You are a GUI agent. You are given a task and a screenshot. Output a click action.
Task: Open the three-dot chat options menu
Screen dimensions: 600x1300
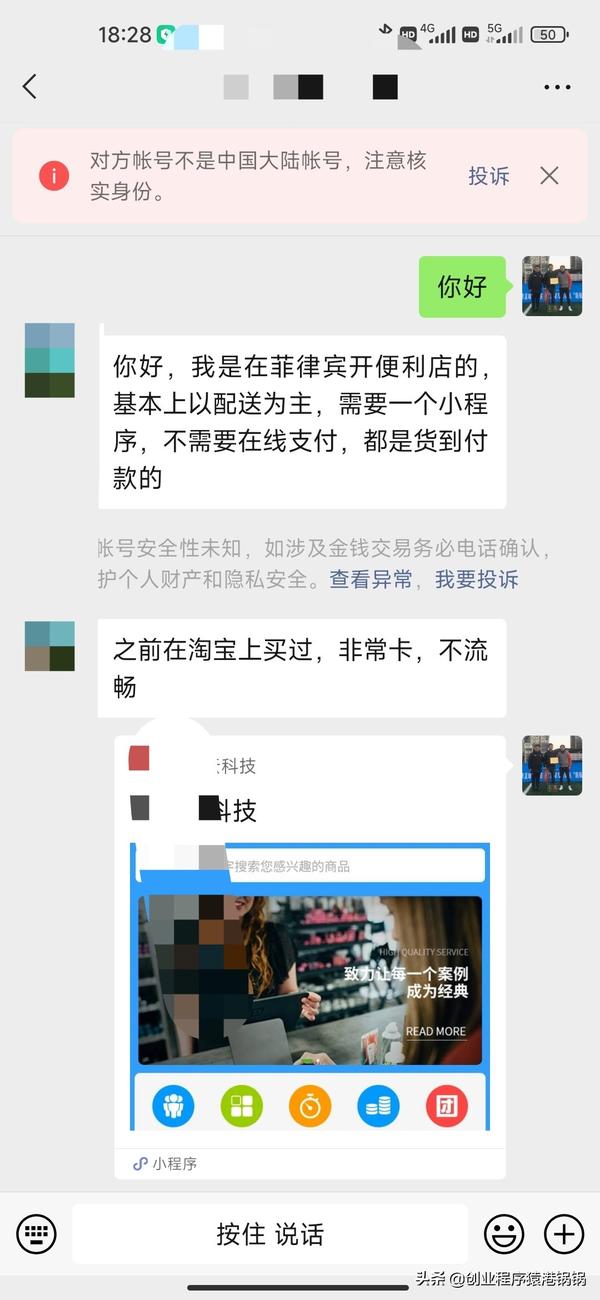[557, 87]
